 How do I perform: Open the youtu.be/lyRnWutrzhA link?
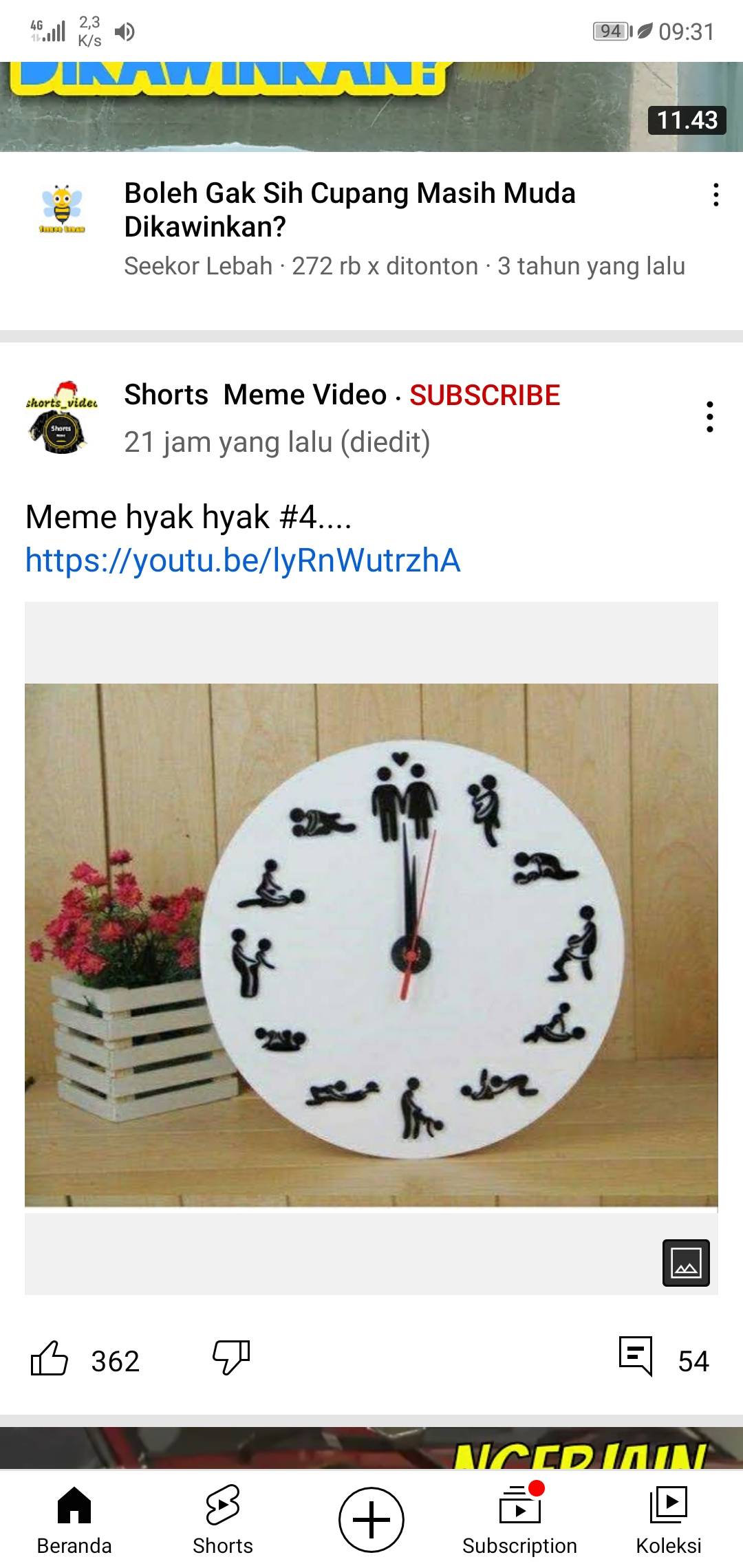click(x=243, y=560)
